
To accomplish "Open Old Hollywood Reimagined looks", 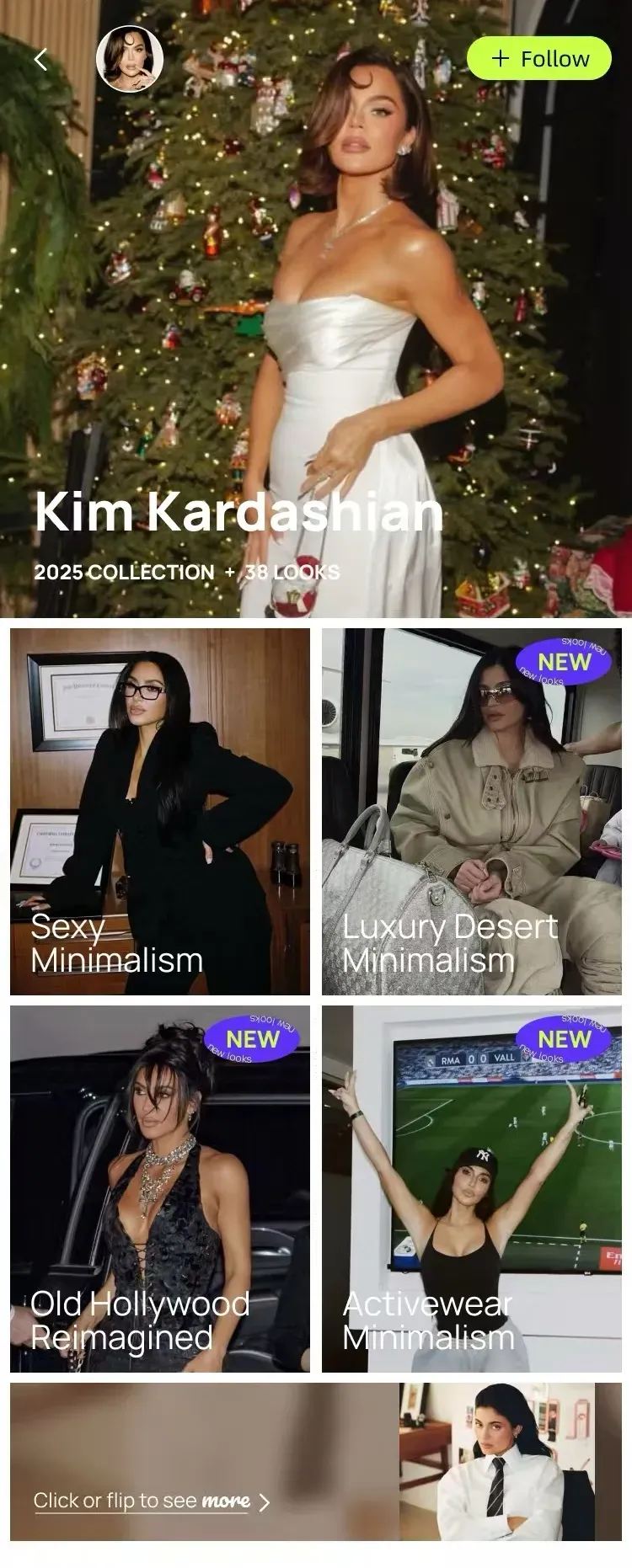I will click(x=160, y=1188).
